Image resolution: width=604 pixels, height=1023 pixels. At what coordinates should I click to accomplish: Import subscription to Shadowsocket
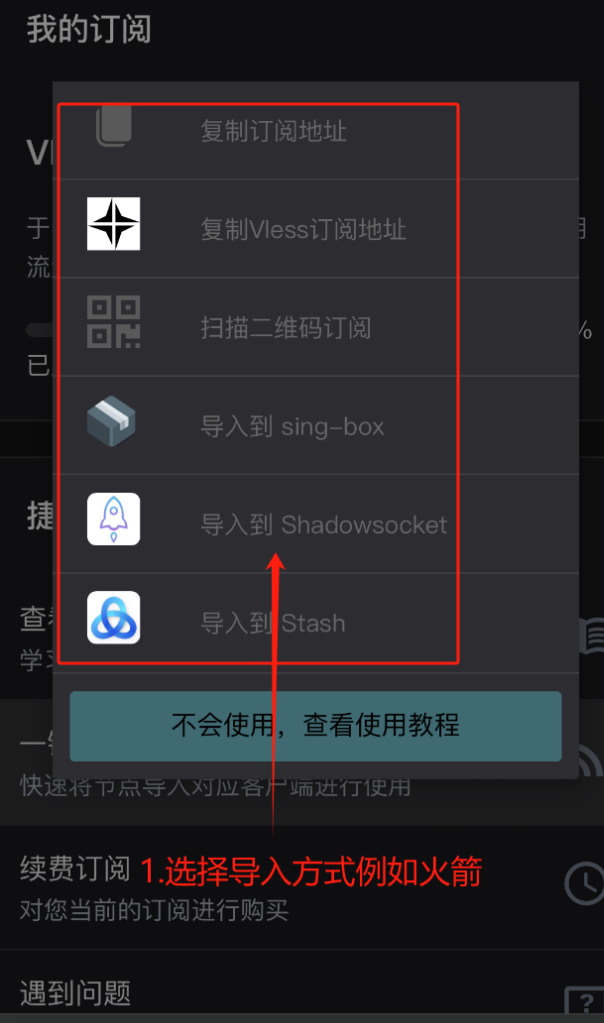pos(323,525)
